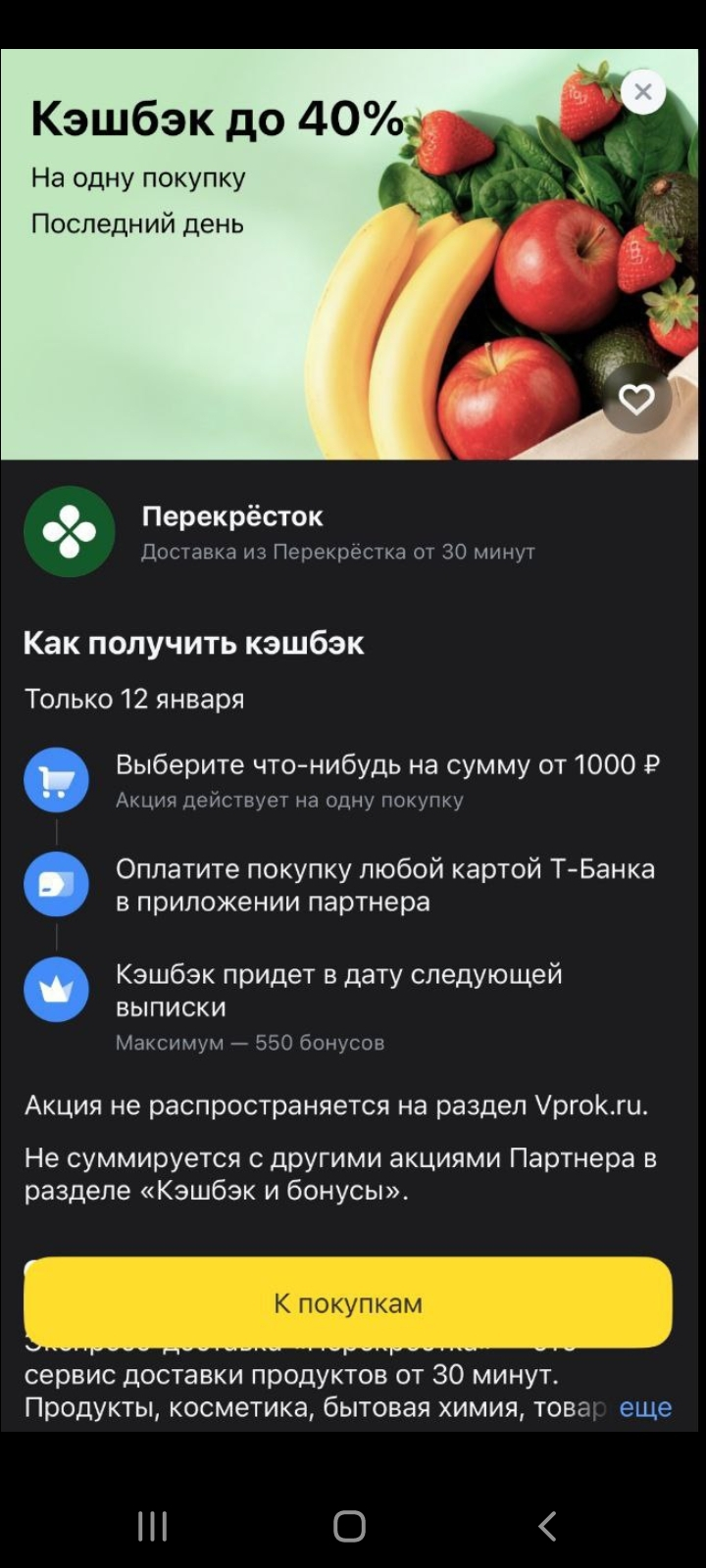The height and width of the screenshot is (1568, 706).
Task: Close the cashback offer screen
Action: 643,93
